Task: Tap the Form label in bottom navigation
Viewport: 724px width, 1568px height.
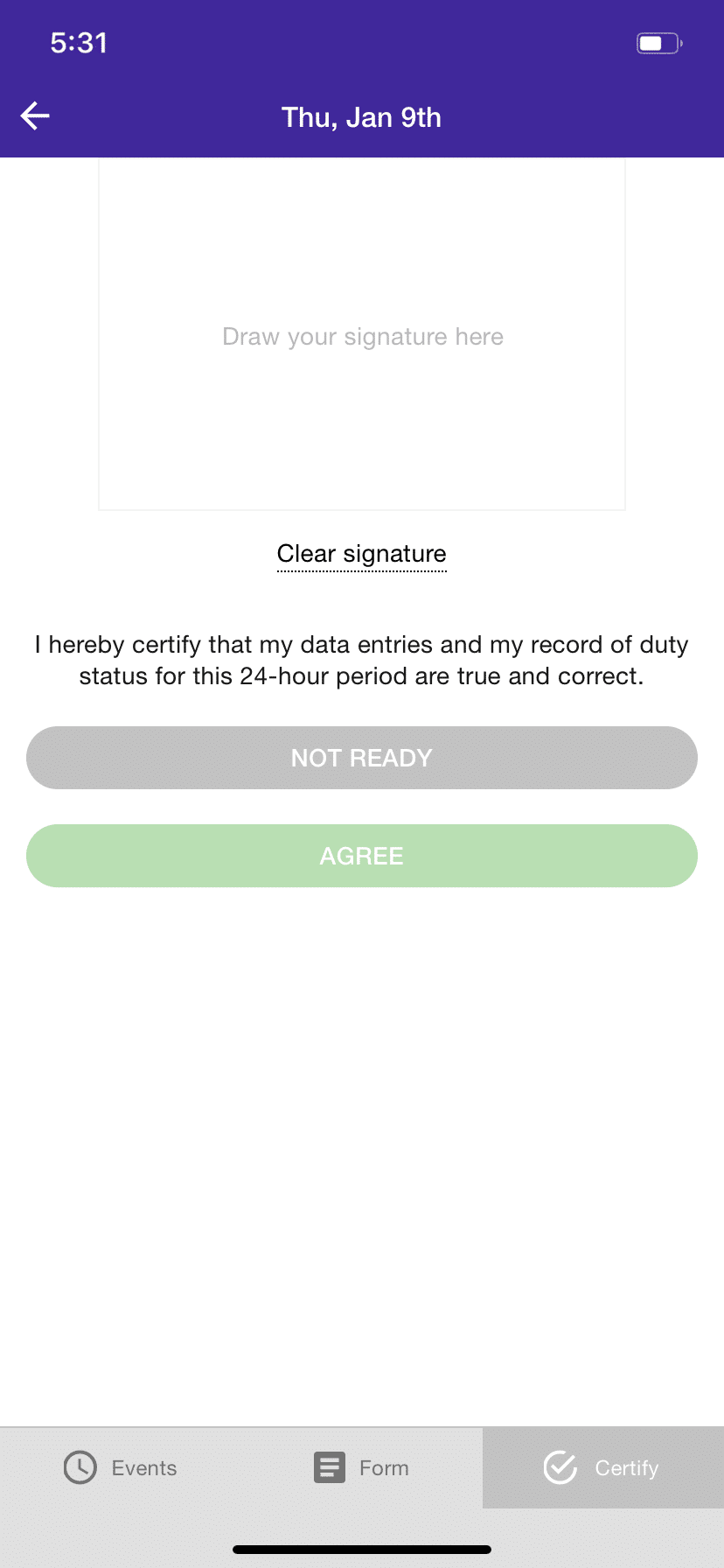Action: coord(384,1467)
